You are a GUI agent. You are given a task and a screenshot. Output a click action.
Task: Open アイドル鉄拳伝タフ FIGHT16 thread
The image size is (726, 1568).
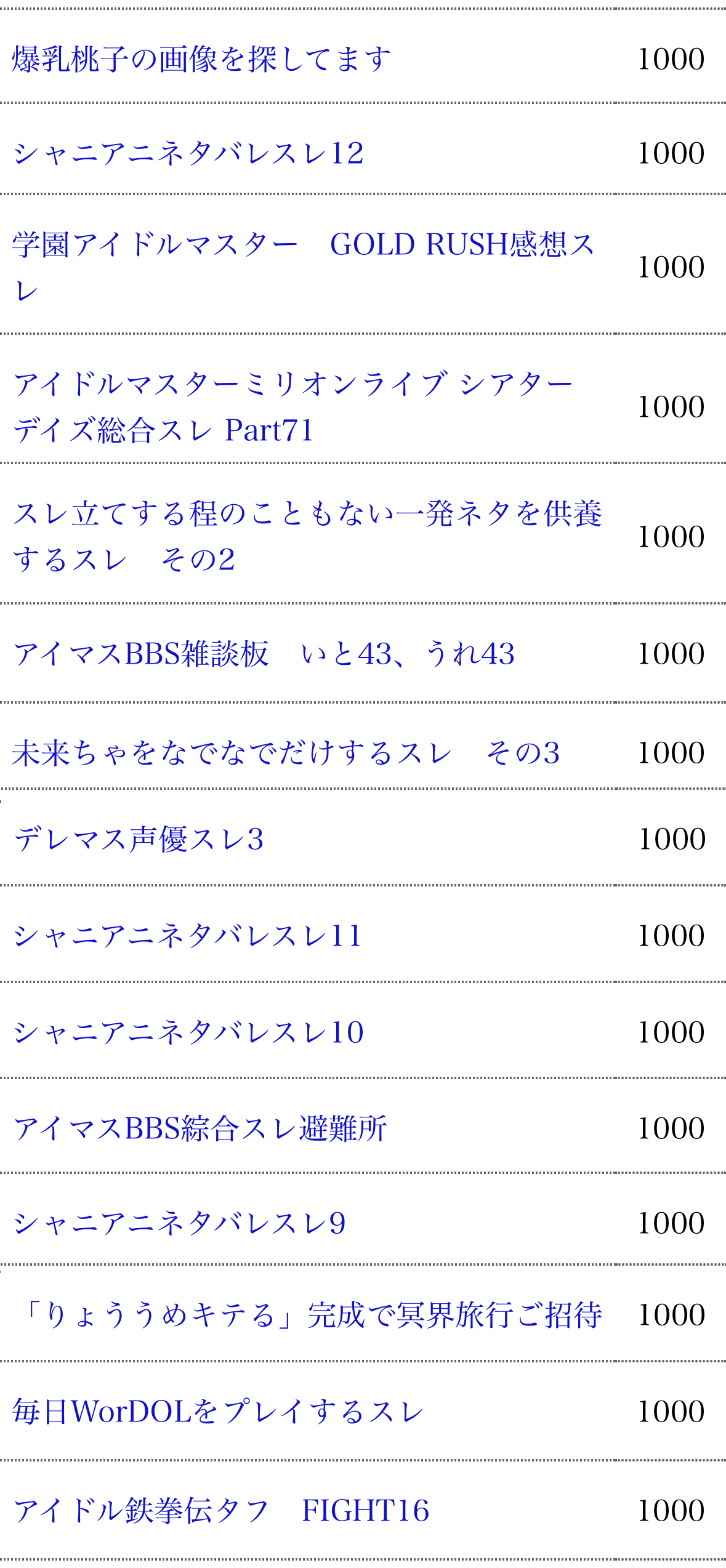pyautogui.click(x=221, y=1511)
